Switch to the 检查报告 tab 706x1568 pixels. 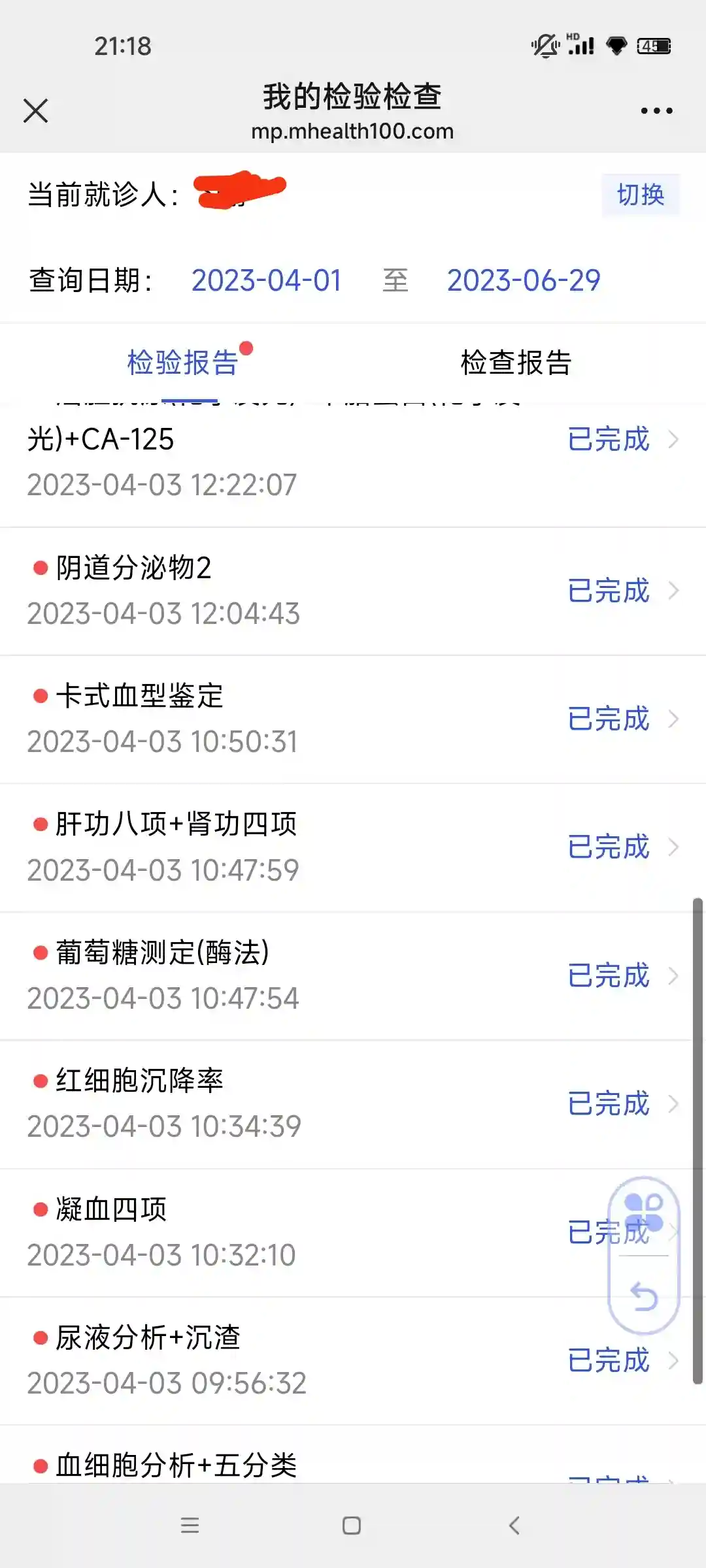tap(516, 363)
